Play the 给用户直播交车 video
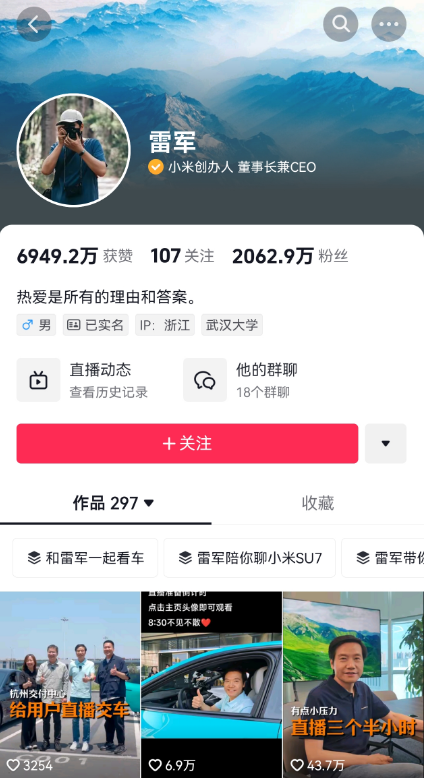The image size is (425, 778). coord(70,685)
